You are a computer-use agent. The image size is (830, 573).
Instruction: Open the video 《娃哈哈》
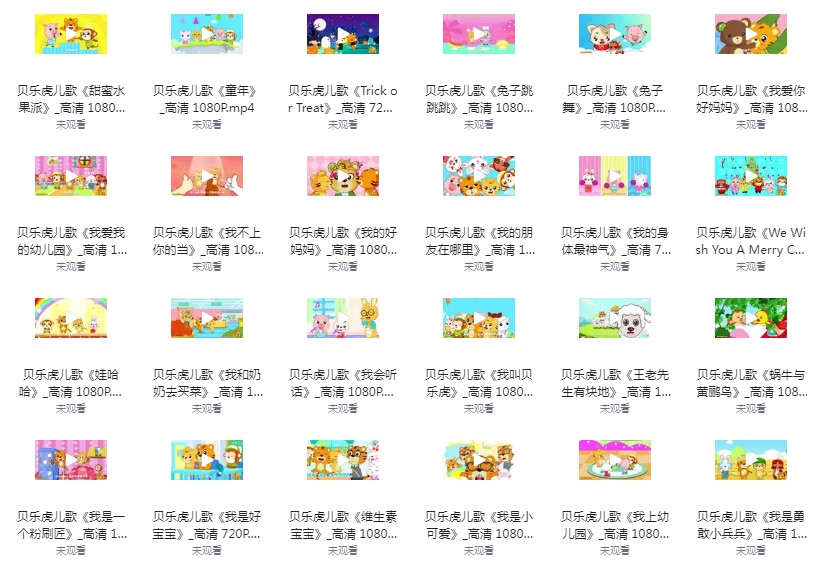point(71,318)
